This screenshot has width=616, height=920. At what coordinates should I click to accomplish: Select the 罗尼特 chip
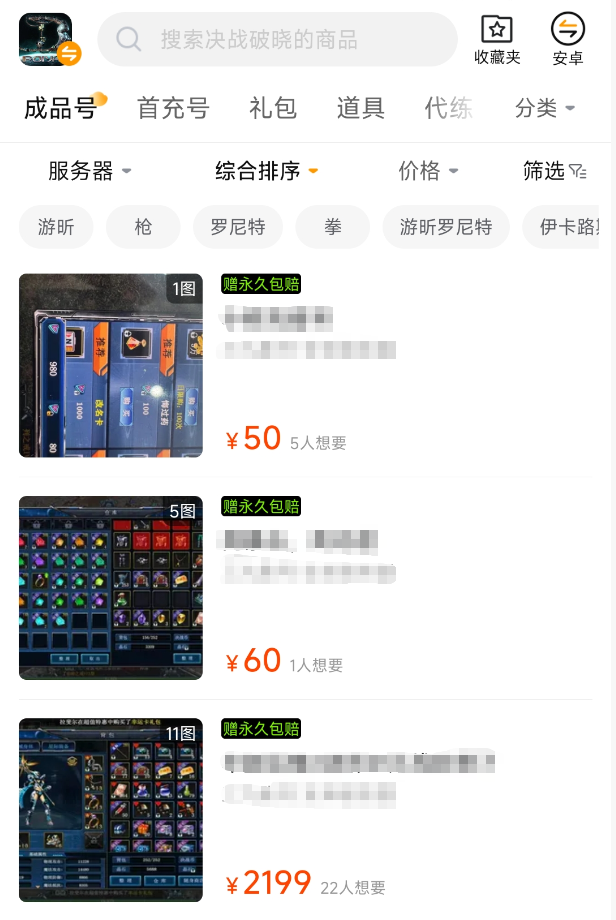tap(238, 227)
